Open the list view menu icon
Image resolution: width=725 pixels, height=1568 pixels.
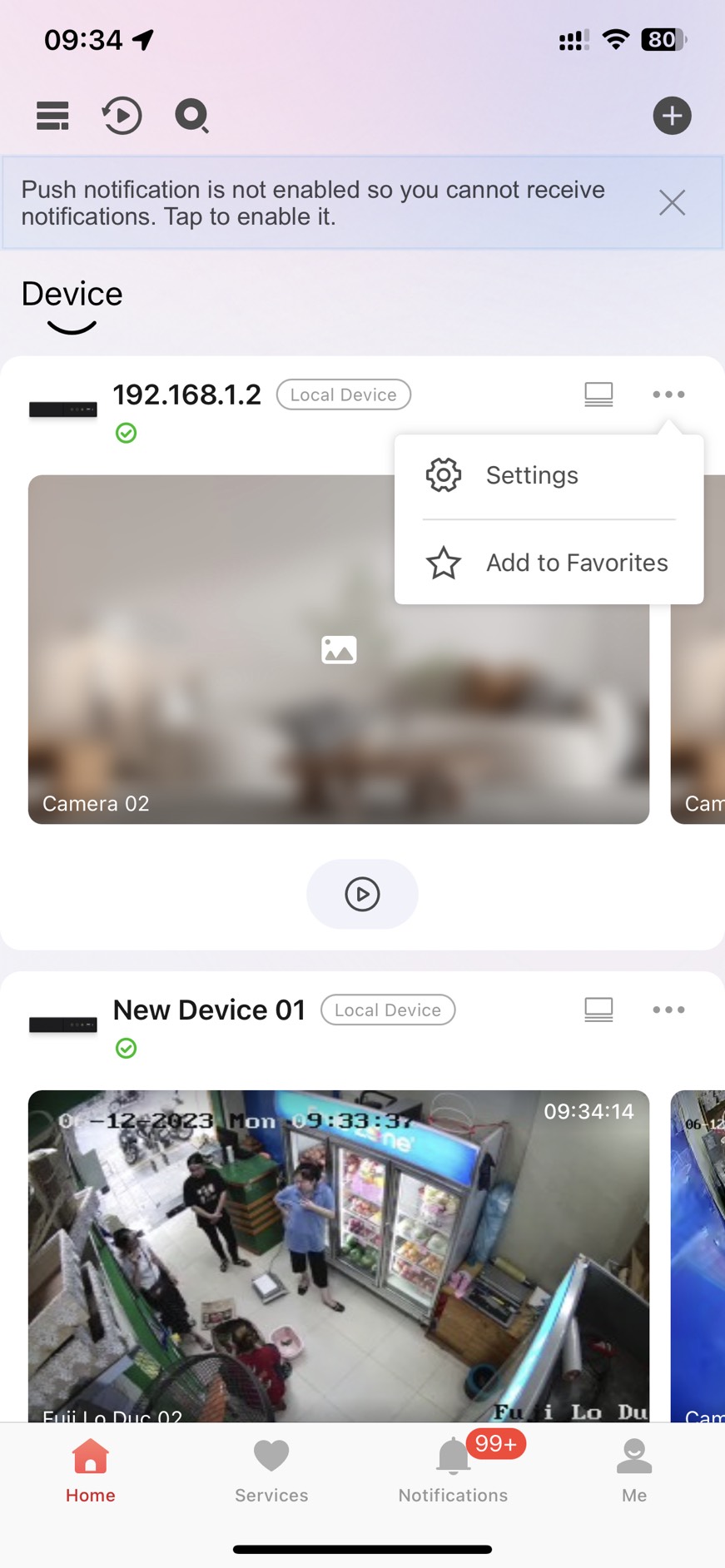(x=52, y=116)
